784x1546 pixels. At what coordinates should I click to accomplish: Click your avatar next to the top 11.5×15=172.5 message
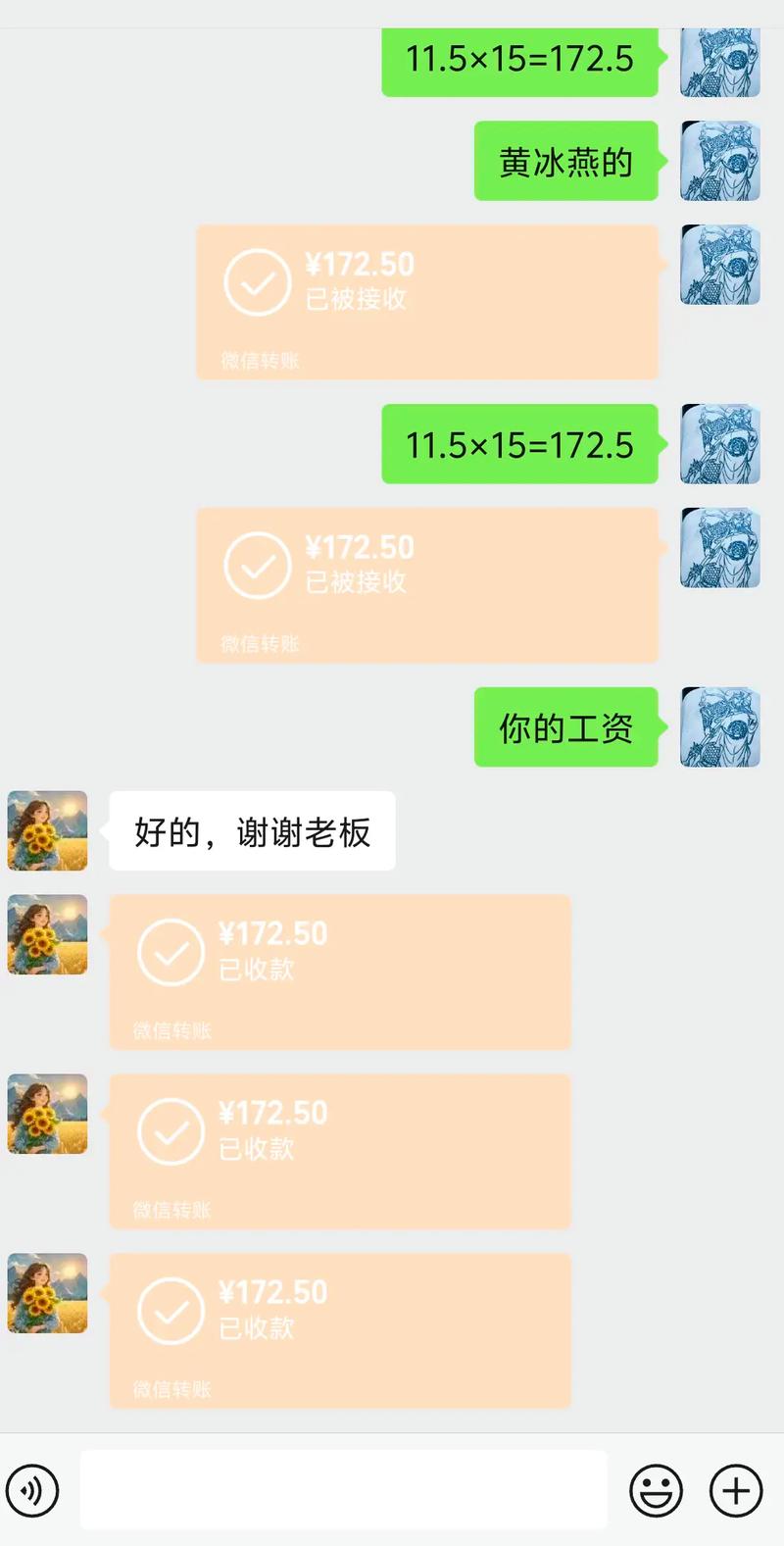(x=720, y=61)
